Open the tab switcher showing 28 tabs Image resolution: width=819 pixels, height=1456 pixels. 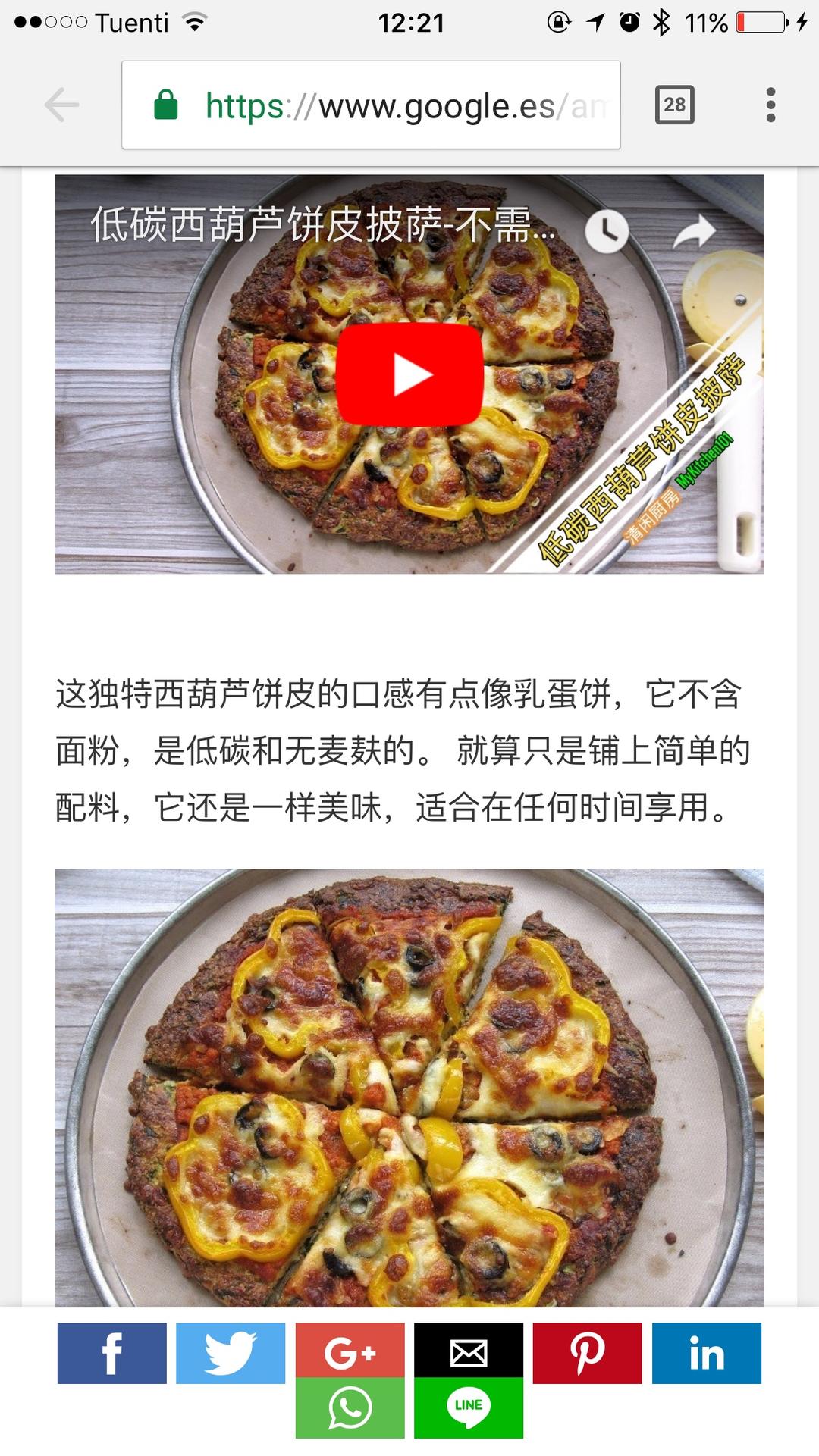click(x=674, y=105)
